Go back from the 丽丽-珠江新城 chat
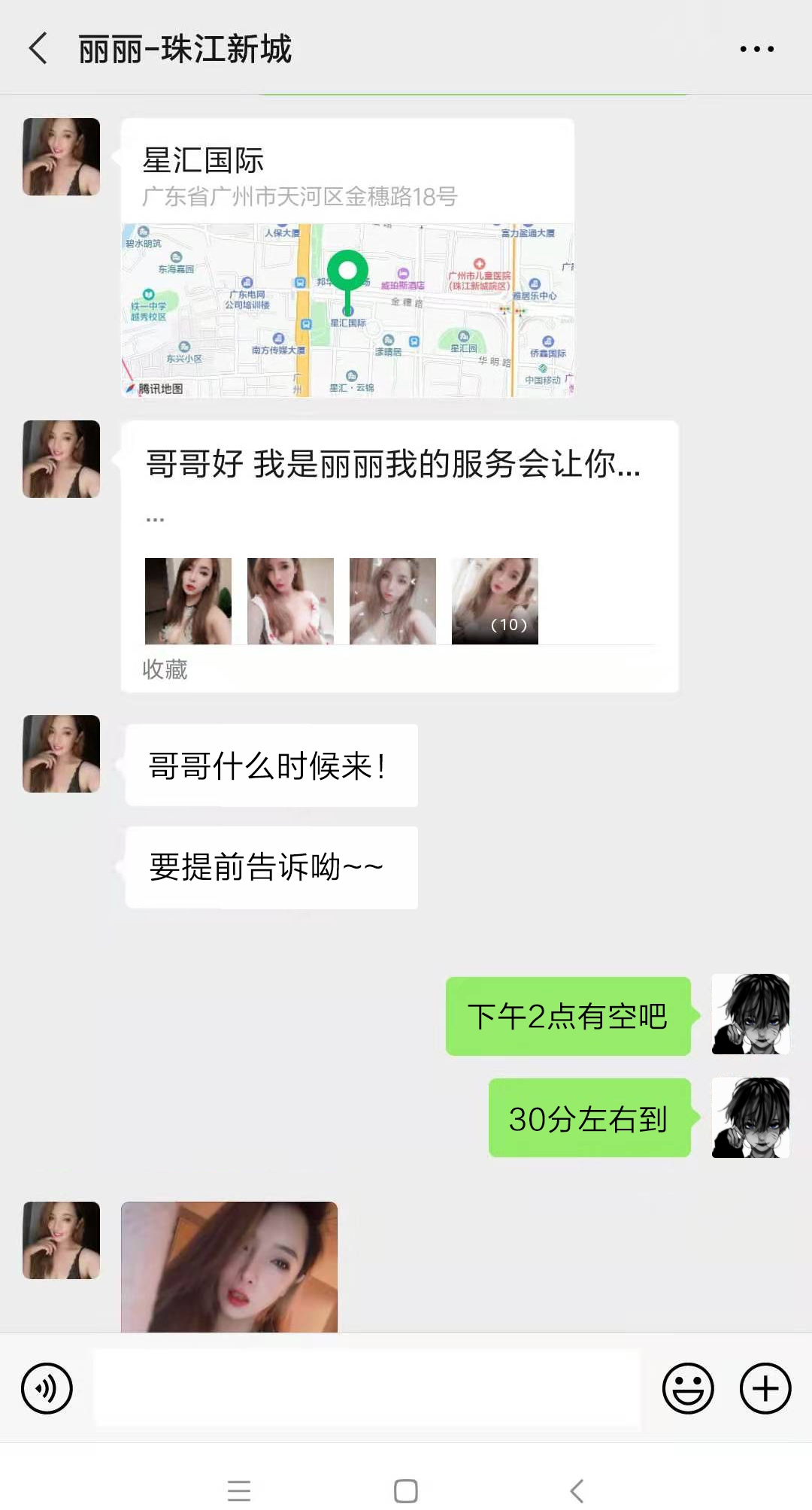 [x=39, y=49]
